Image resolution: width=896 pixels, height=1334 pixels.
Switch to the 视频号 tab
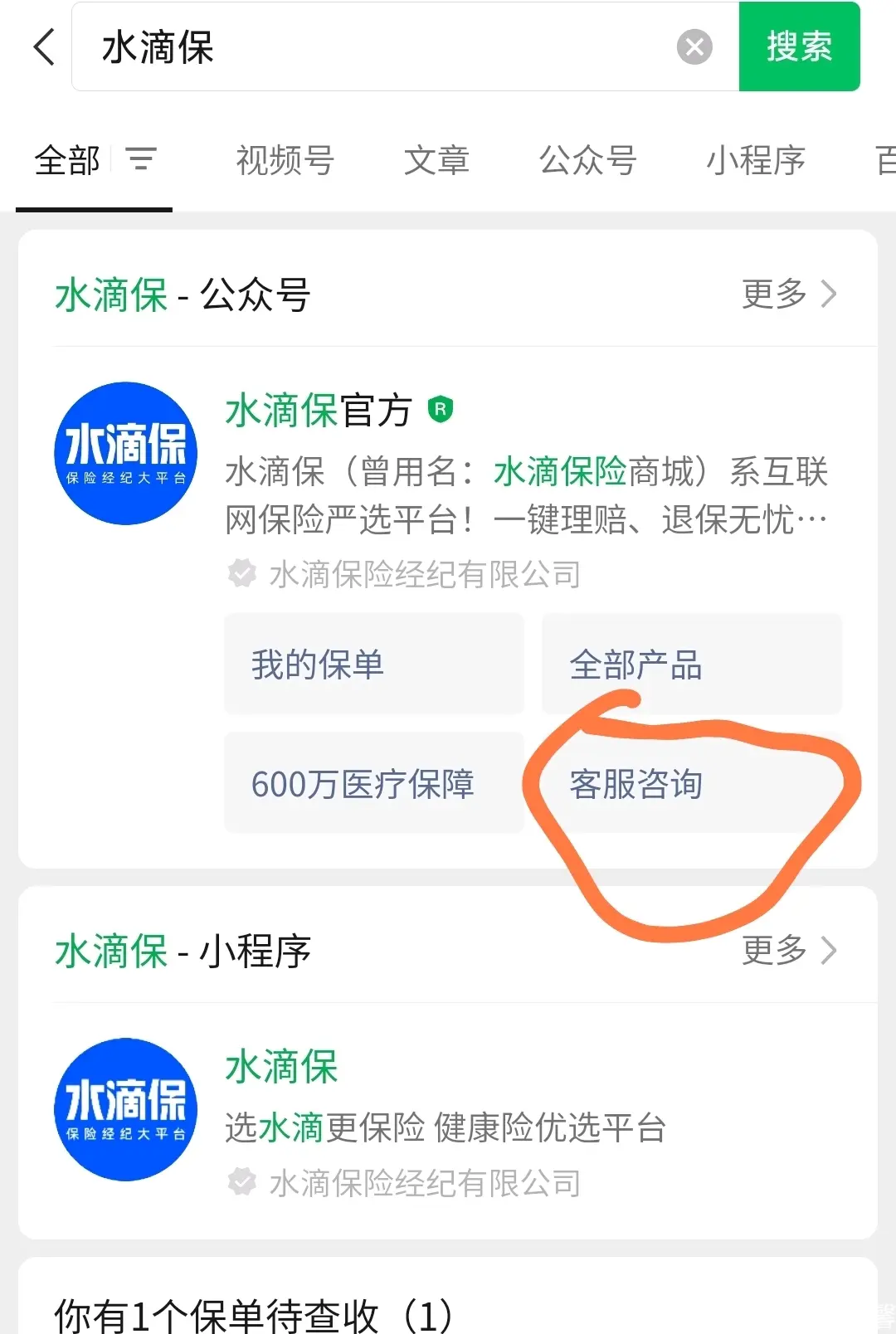click(x=285, y=160)
